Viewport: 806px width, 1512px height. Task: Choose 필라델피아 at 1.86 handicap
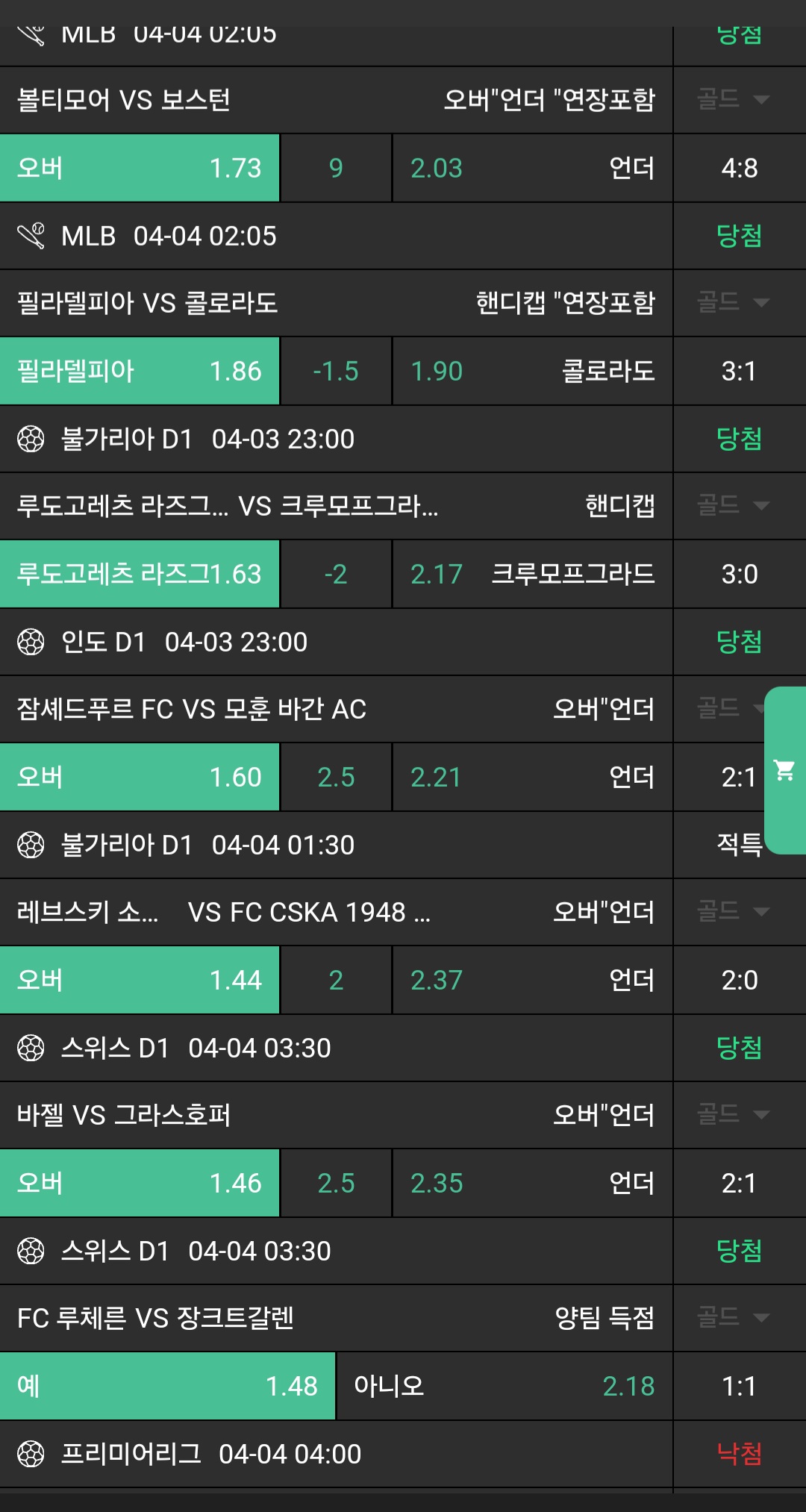[140, 371]
